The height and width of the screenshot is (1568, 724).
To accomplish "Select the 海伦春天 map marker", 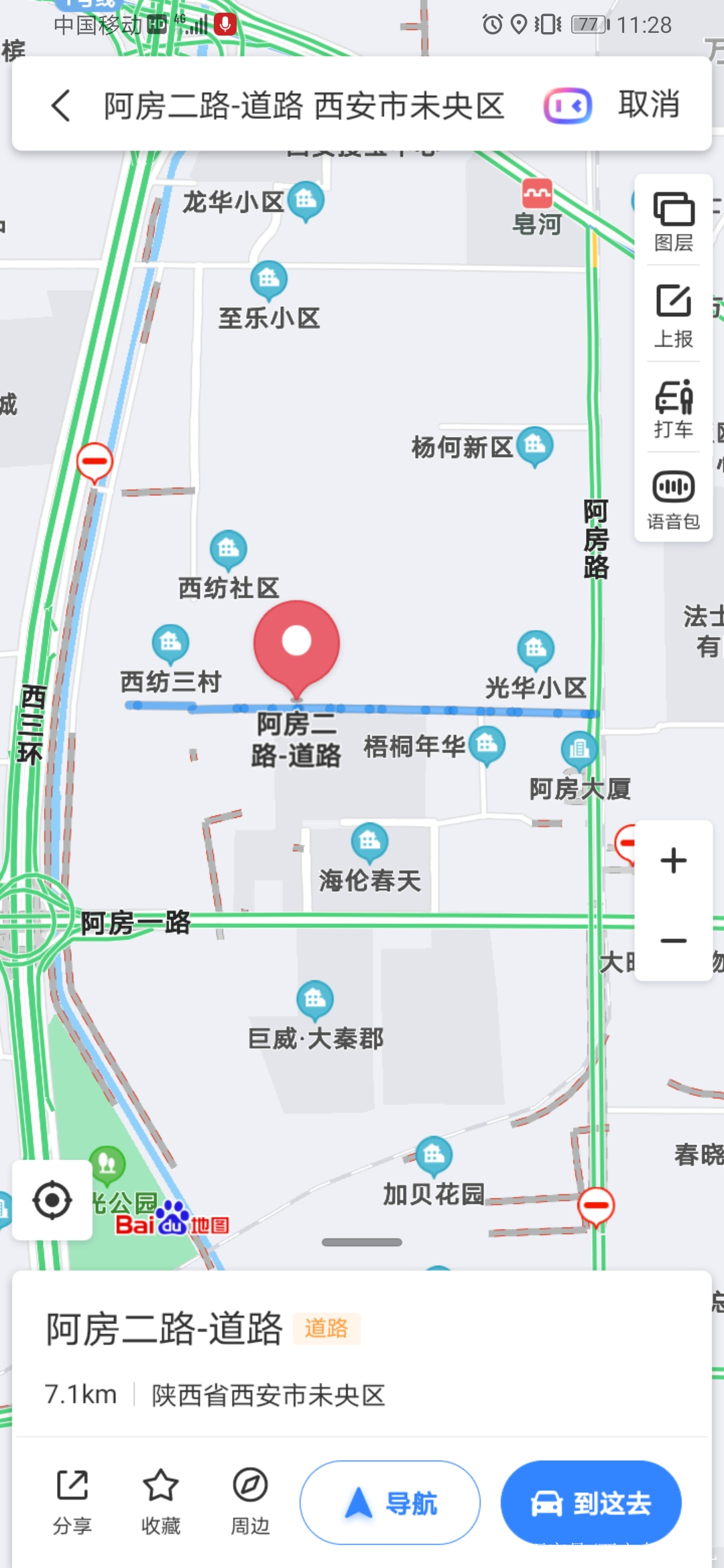I will (x=369, y=842).
